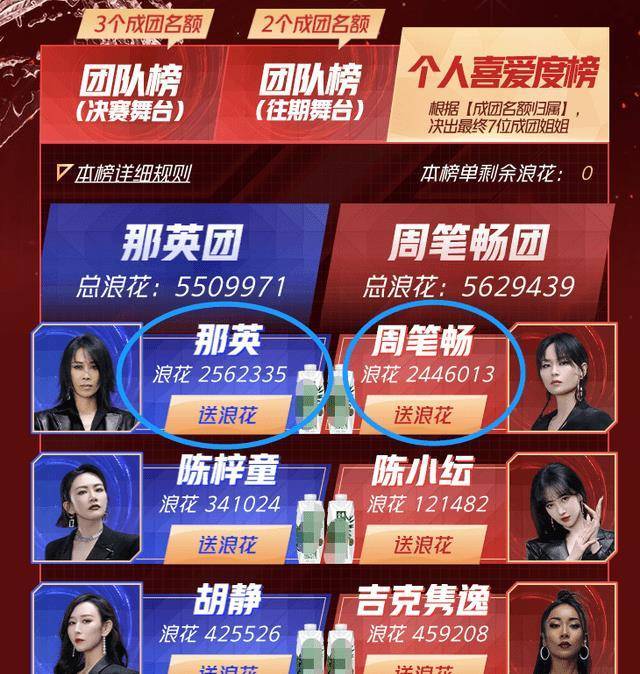Tap 送浪花 for 陈梓童
640x674 pixels.
click(x=227, y=544)
